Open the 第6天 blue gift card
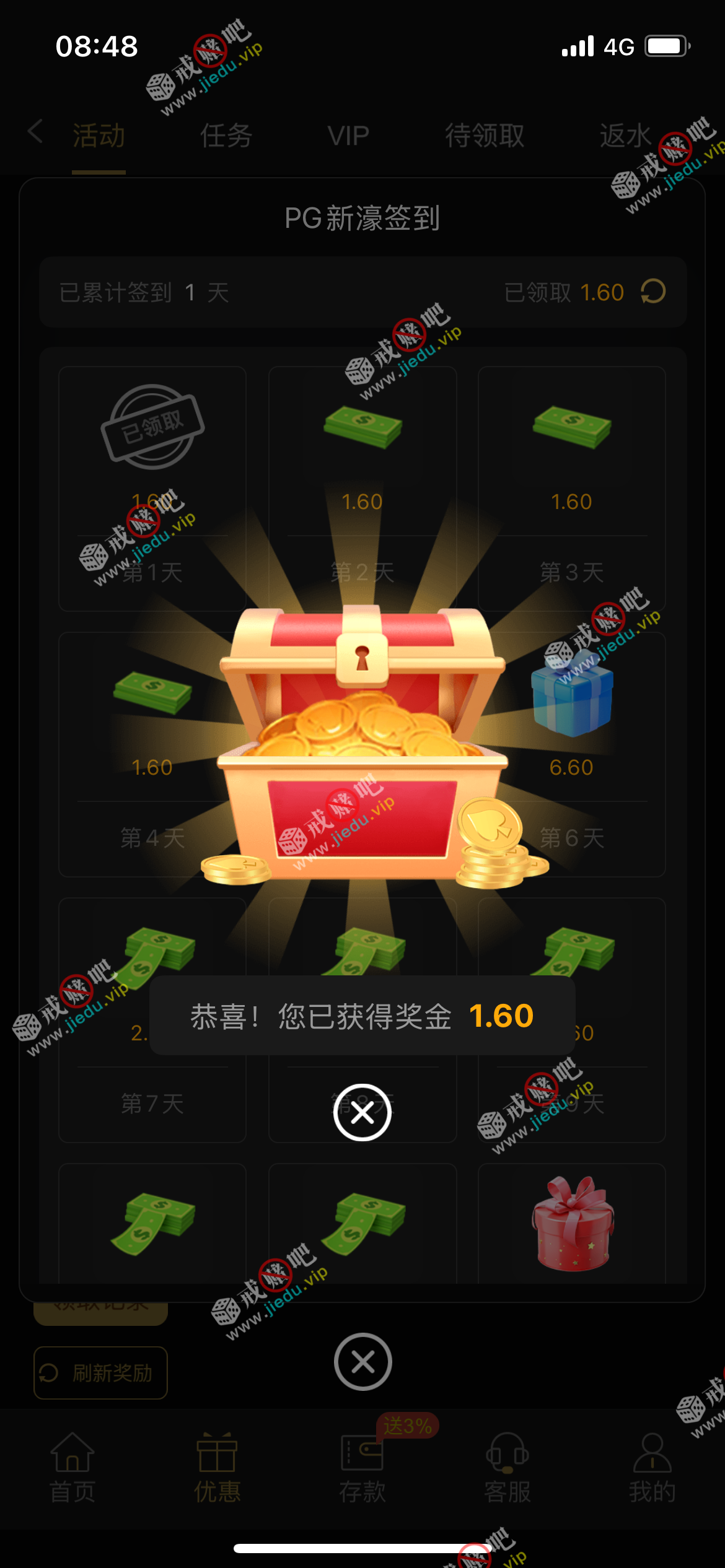Viewport: 725px width, 1568px height. 571,754
